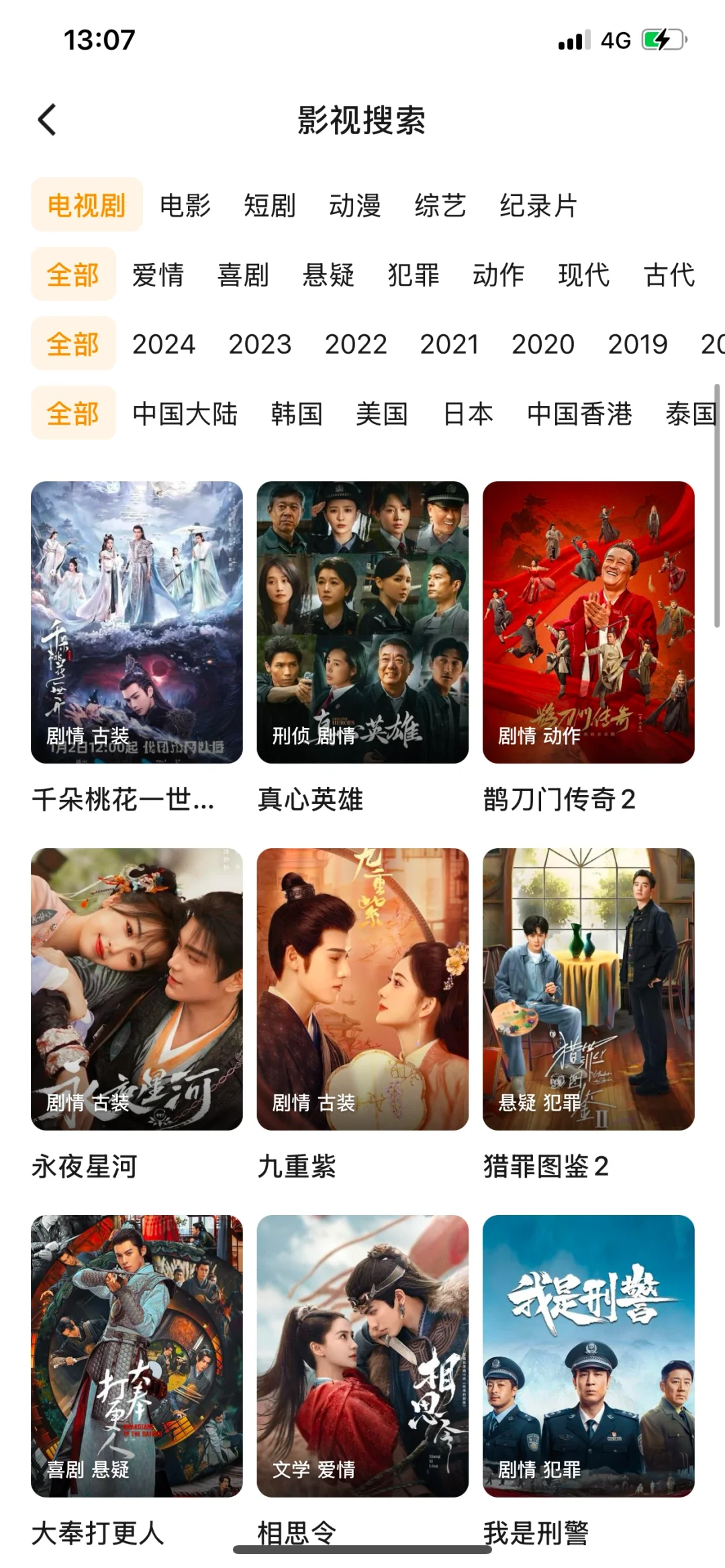The width and height of the screenshot is (725, 1568).
Task: Filter results by year 2024
Action: (x=164, y=344)
